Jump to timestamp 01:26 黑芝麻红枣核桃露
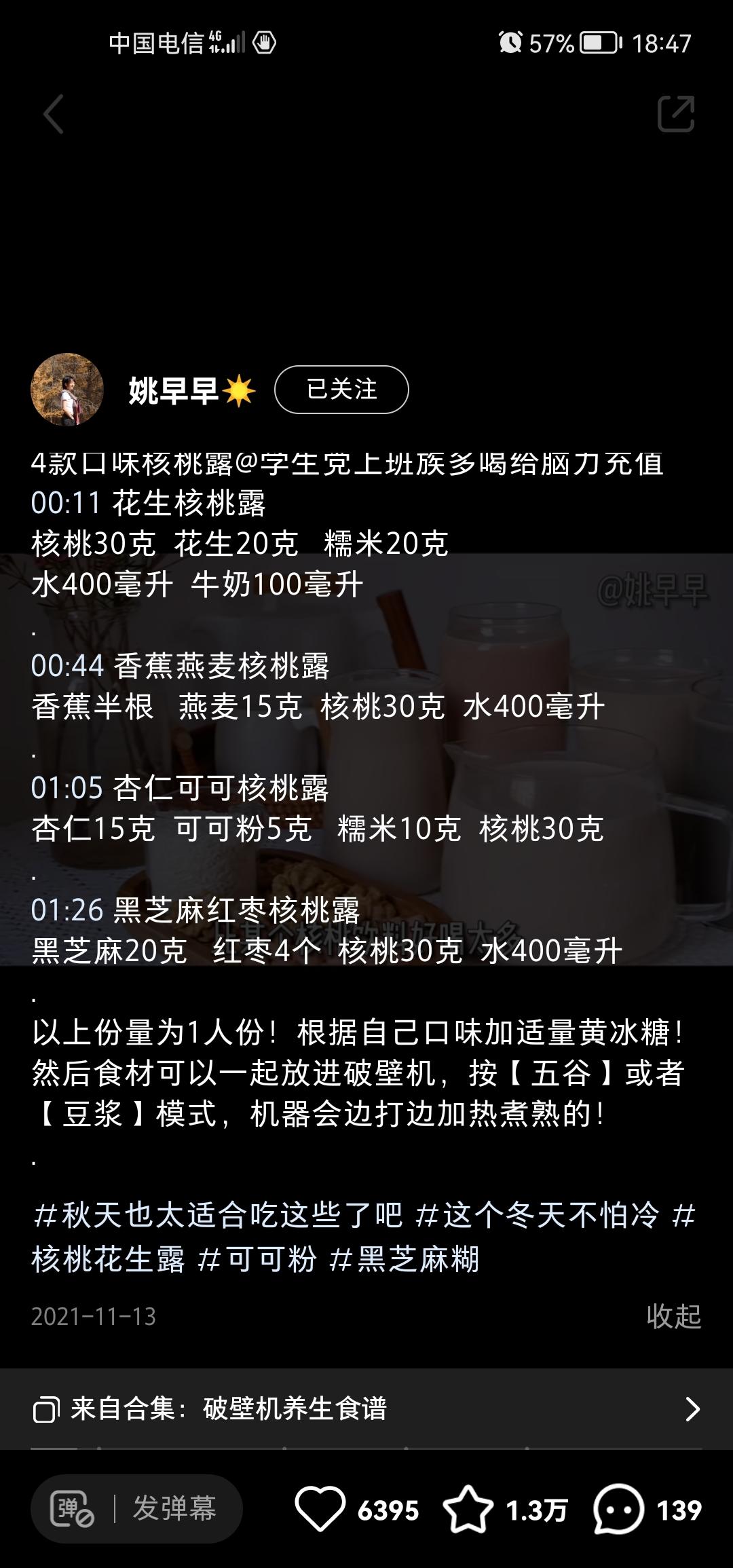 point(67,910)
